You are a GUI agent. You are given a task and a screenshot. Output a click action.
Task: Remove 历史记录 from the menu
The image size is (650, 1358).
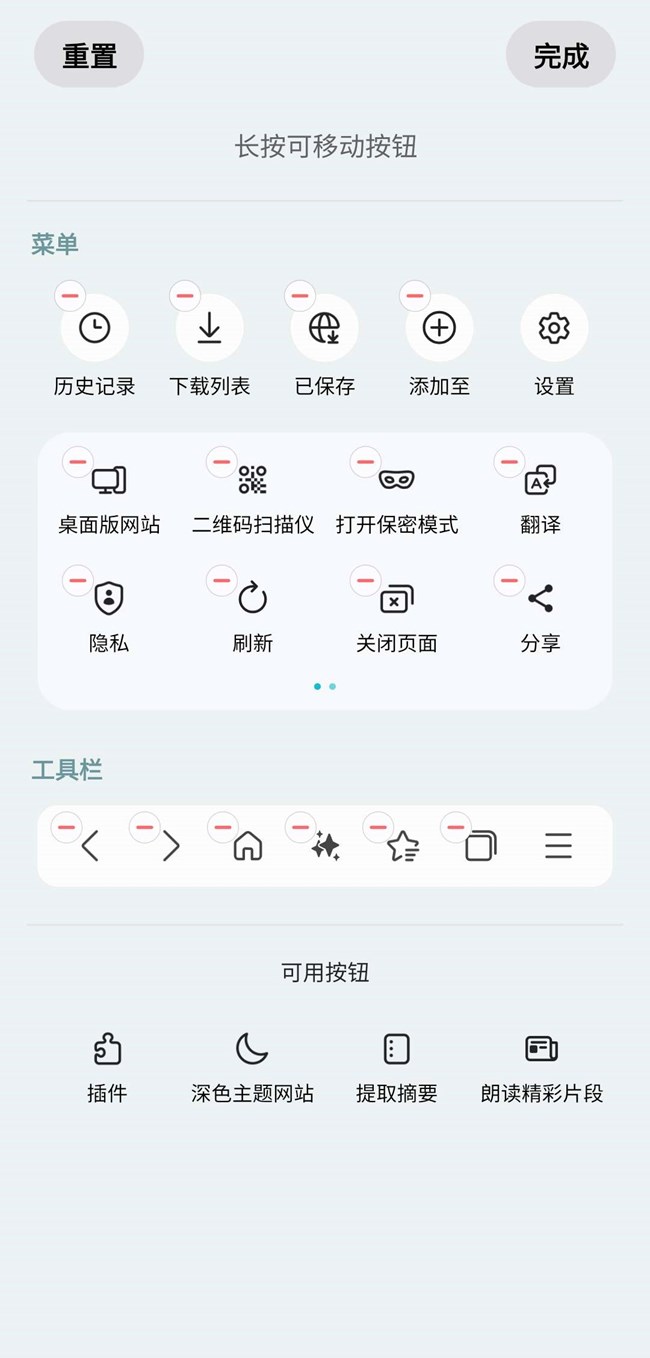click(x=69, y=295)
